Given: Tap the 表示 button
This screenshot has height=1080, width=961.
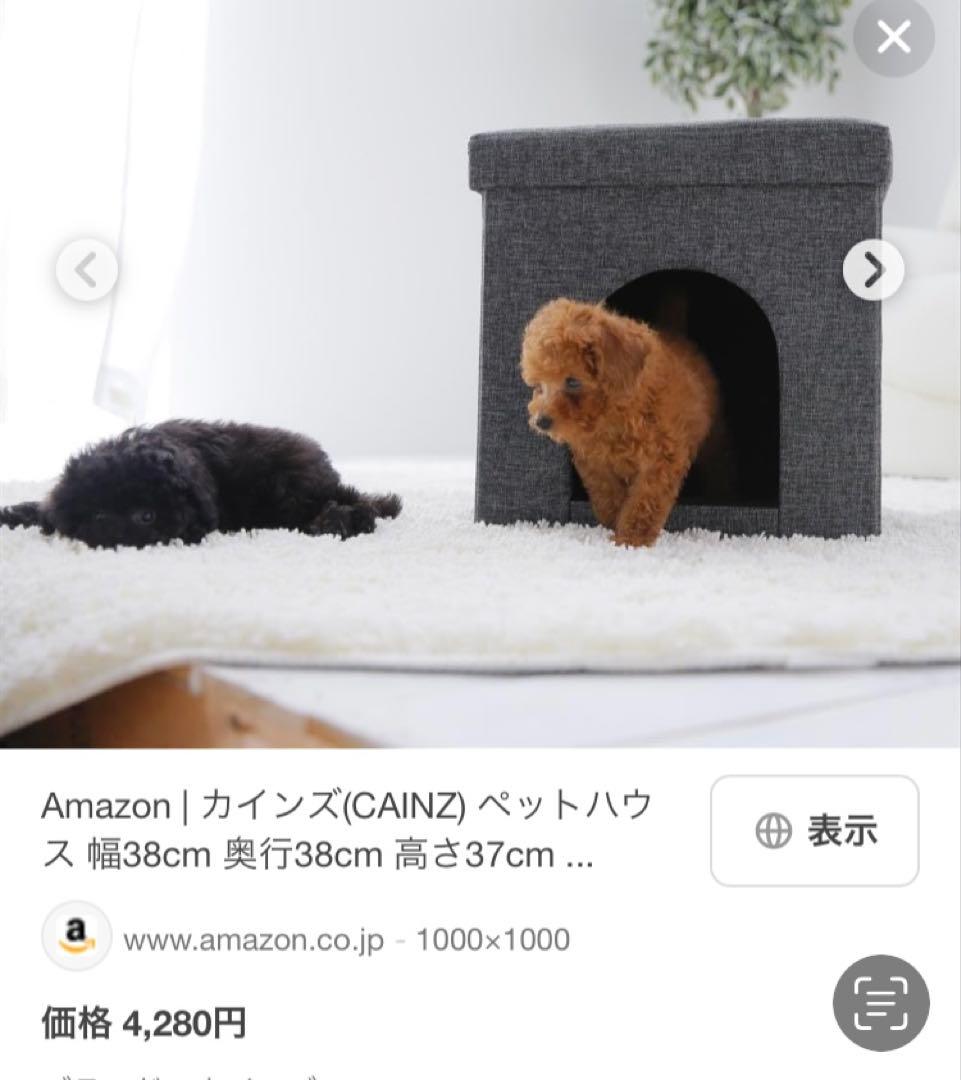Looking at the screenshot, I should click(x=814, y=830).
